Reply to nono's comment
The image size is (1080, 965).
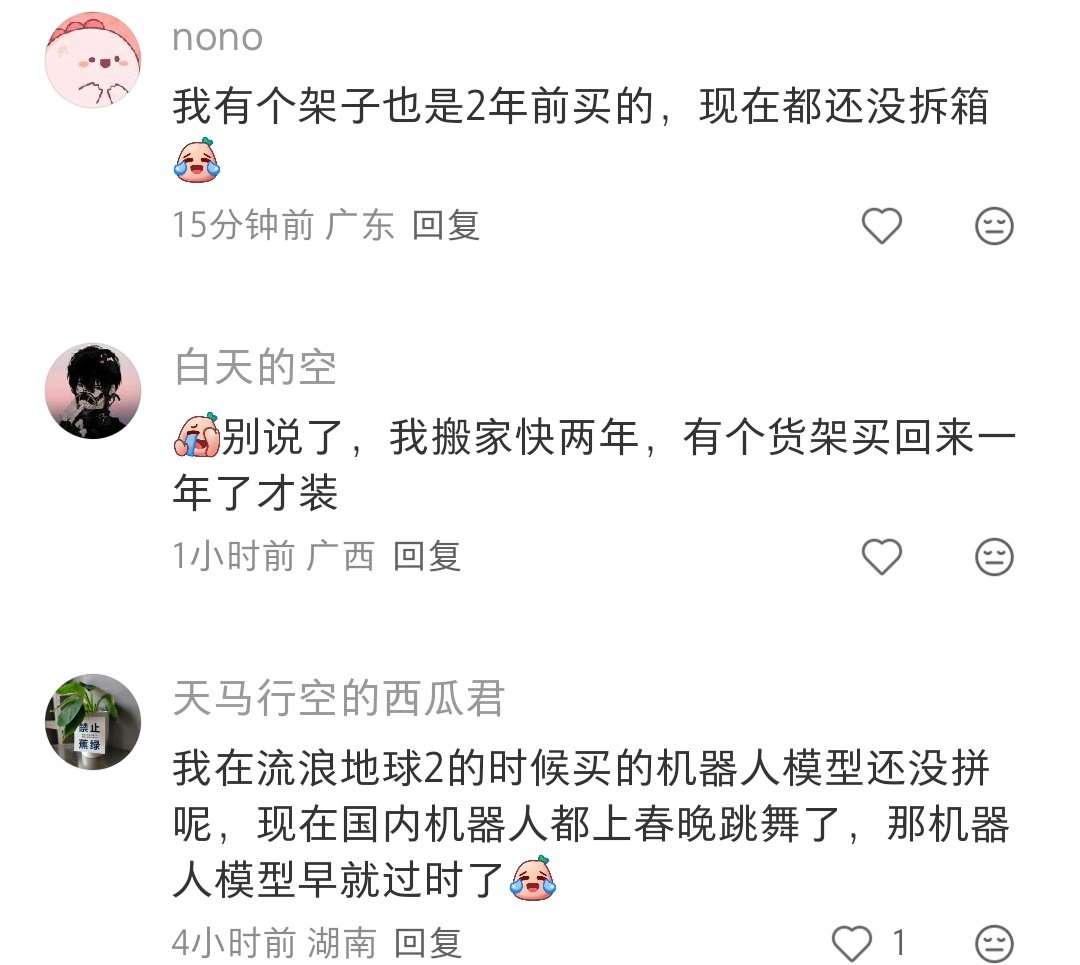point(446,225)
